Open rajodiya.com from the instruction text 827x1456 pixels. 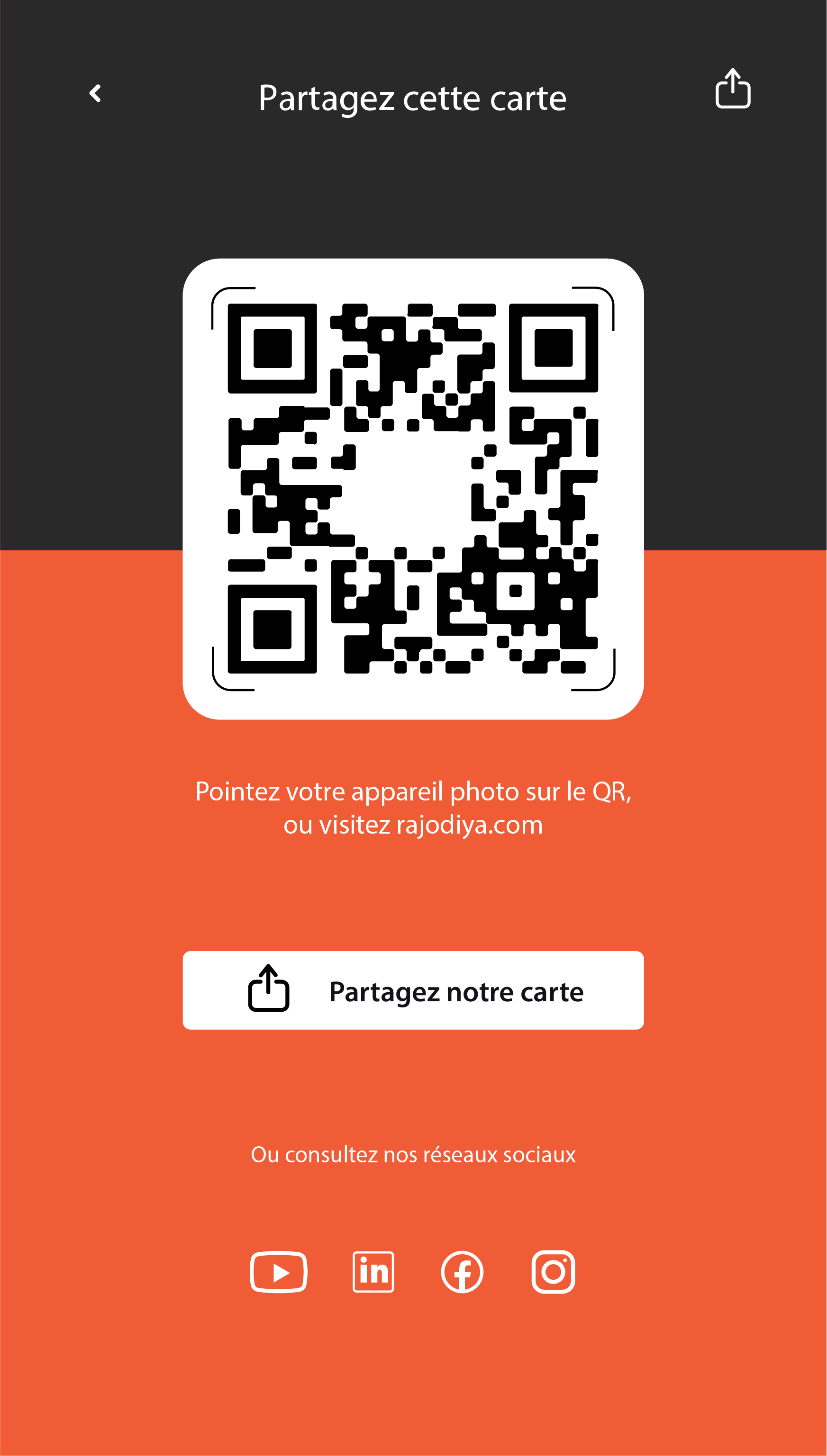(469, 824)
